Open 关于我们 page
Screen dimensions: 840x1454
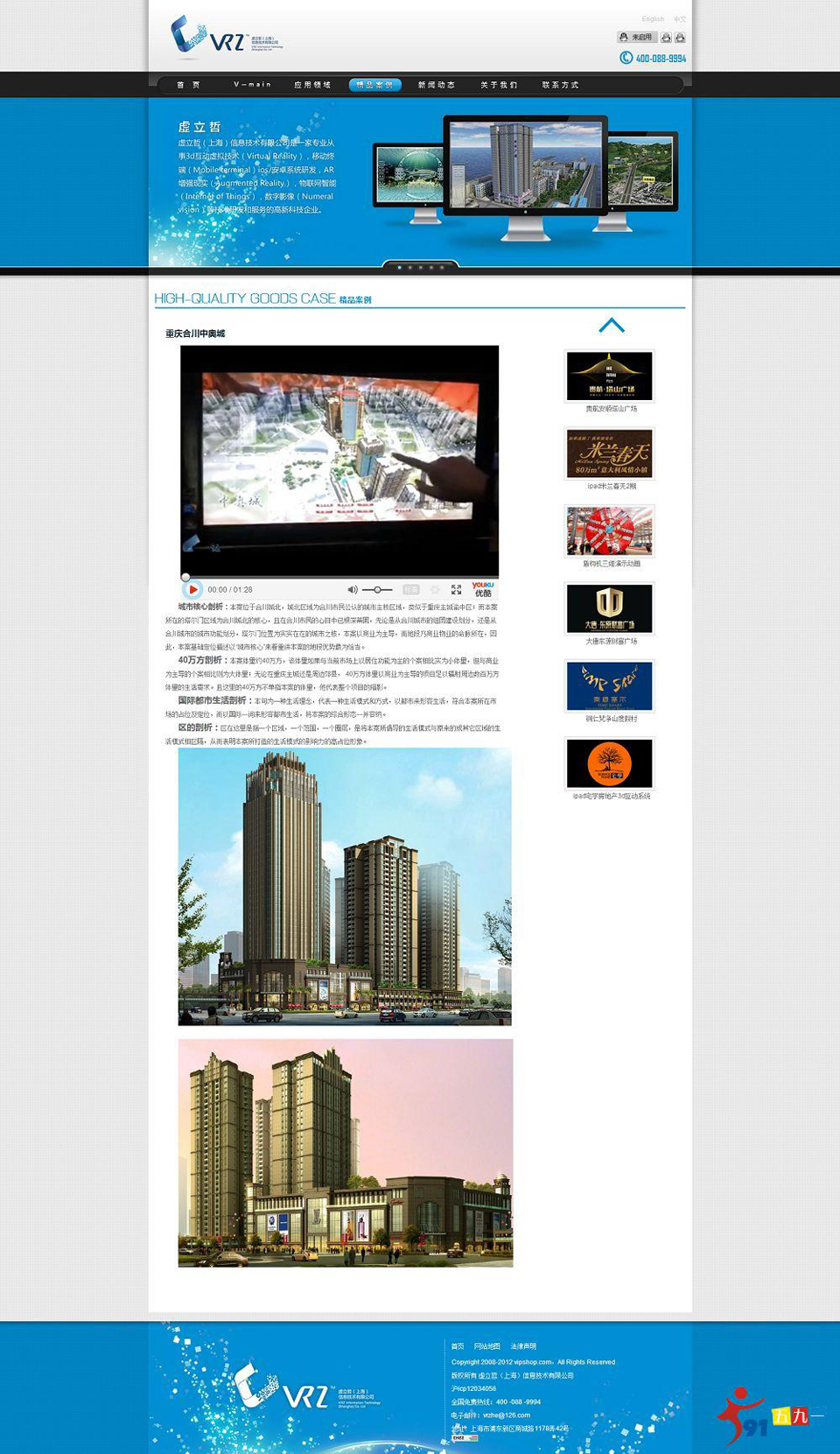coord(499,85)
